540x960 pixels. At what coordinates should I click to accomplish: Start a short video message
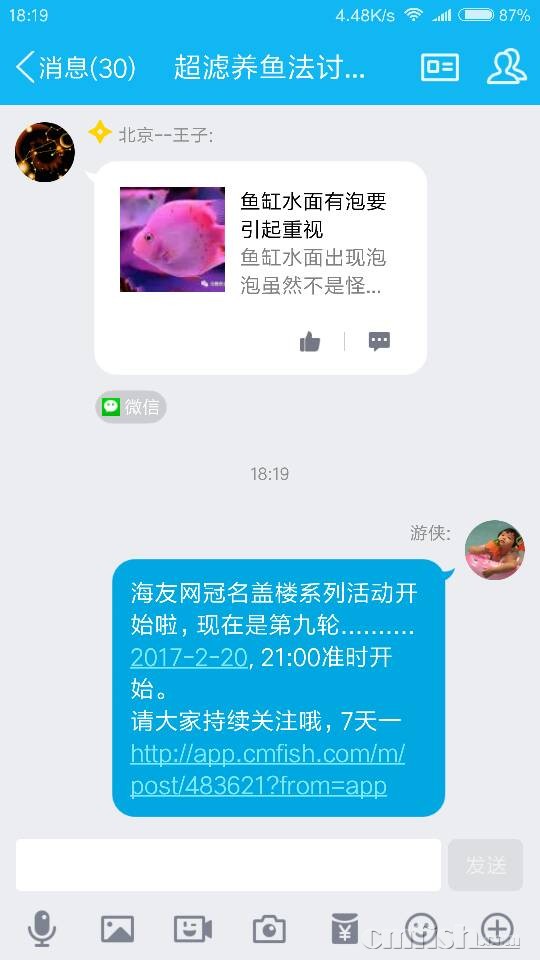pyautogui.click(x=193, y=929)
